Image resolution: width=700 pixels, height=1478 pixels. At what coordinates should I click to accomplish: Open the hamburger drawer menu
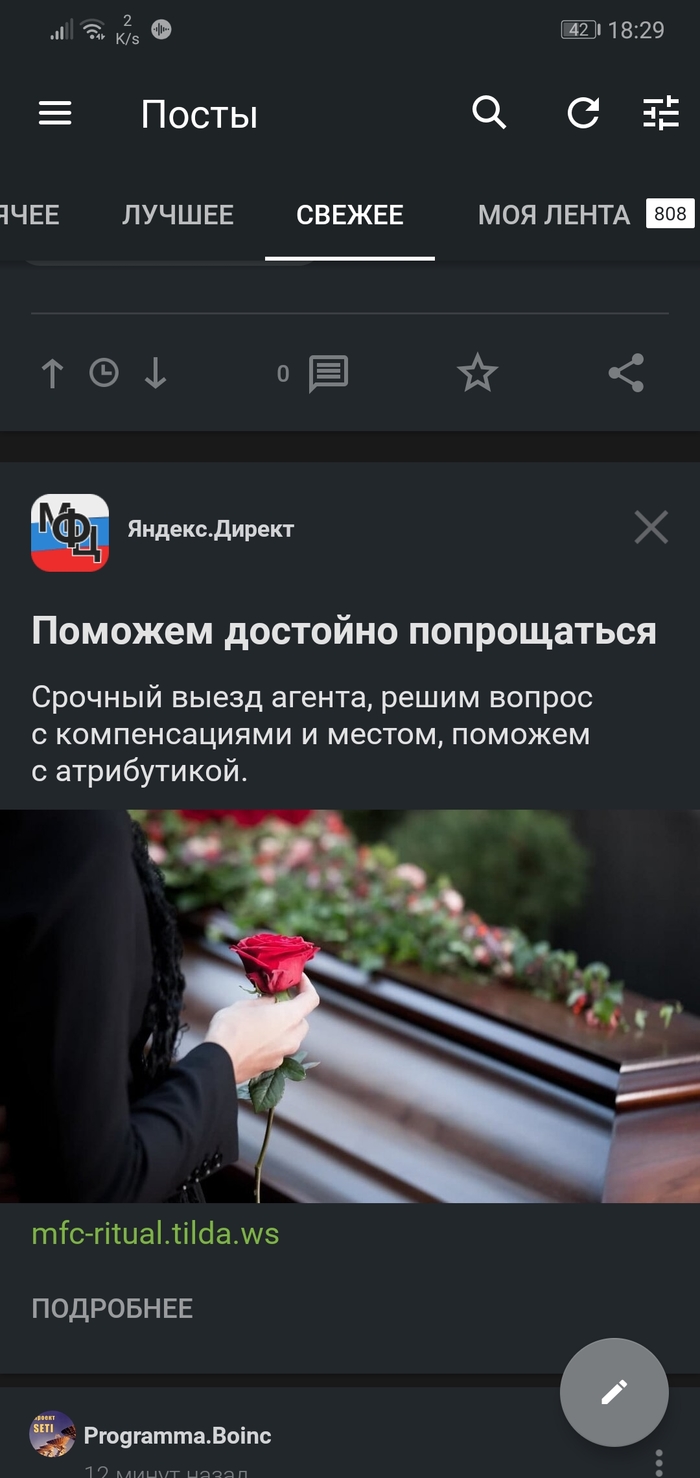click(55, 114)
